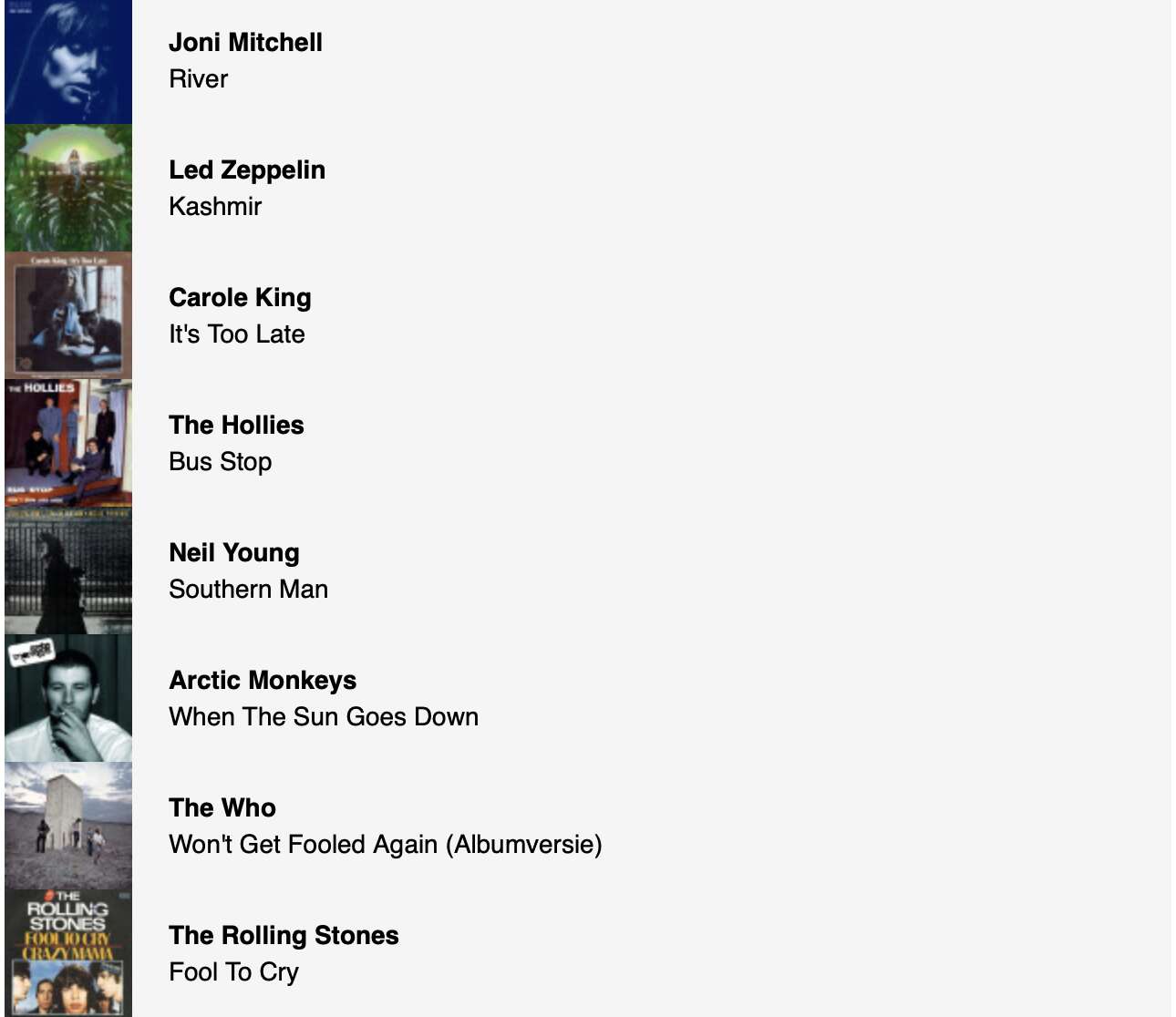
Task: Select Led Zeppelin's Kashmir
Action: [x=246, y=189]
